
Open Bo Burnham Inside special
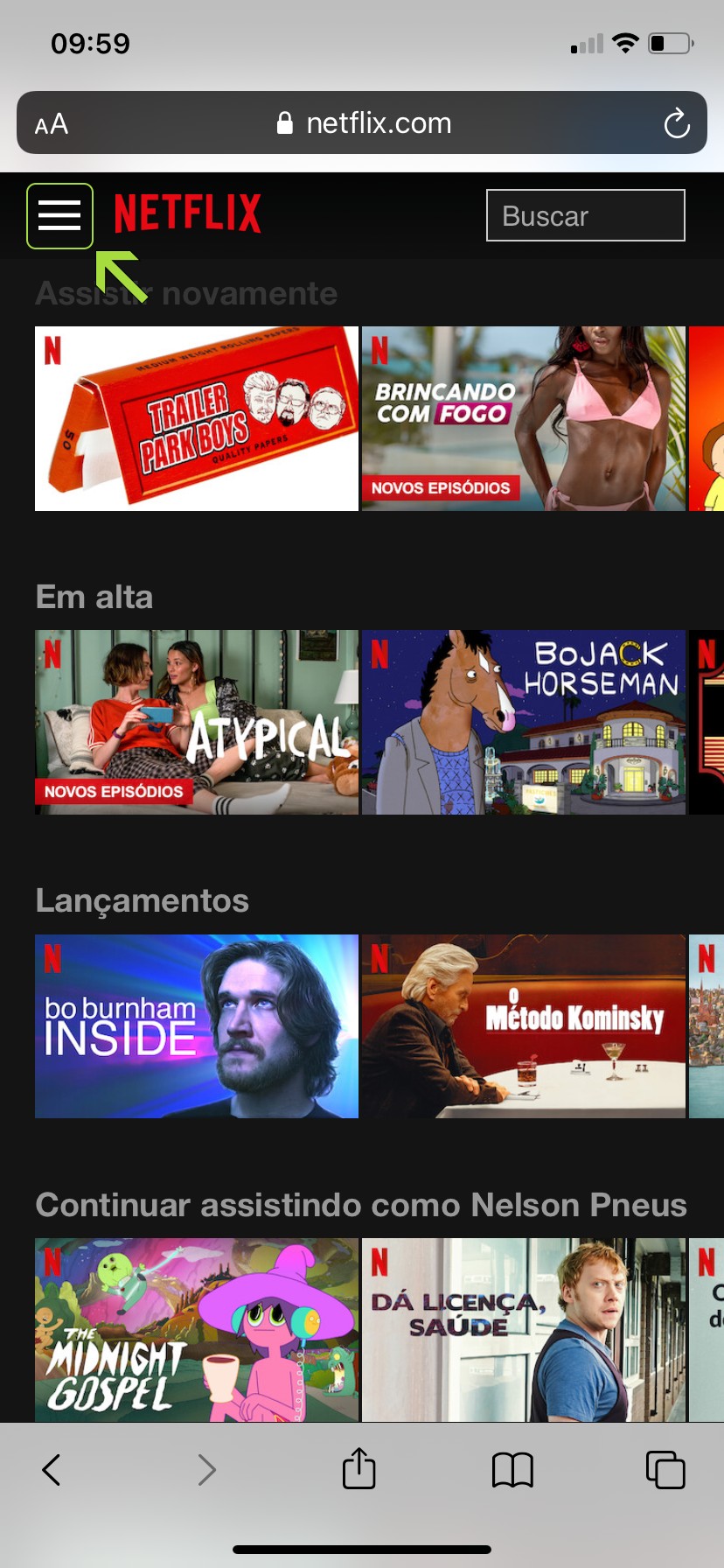pos(197,1025)
